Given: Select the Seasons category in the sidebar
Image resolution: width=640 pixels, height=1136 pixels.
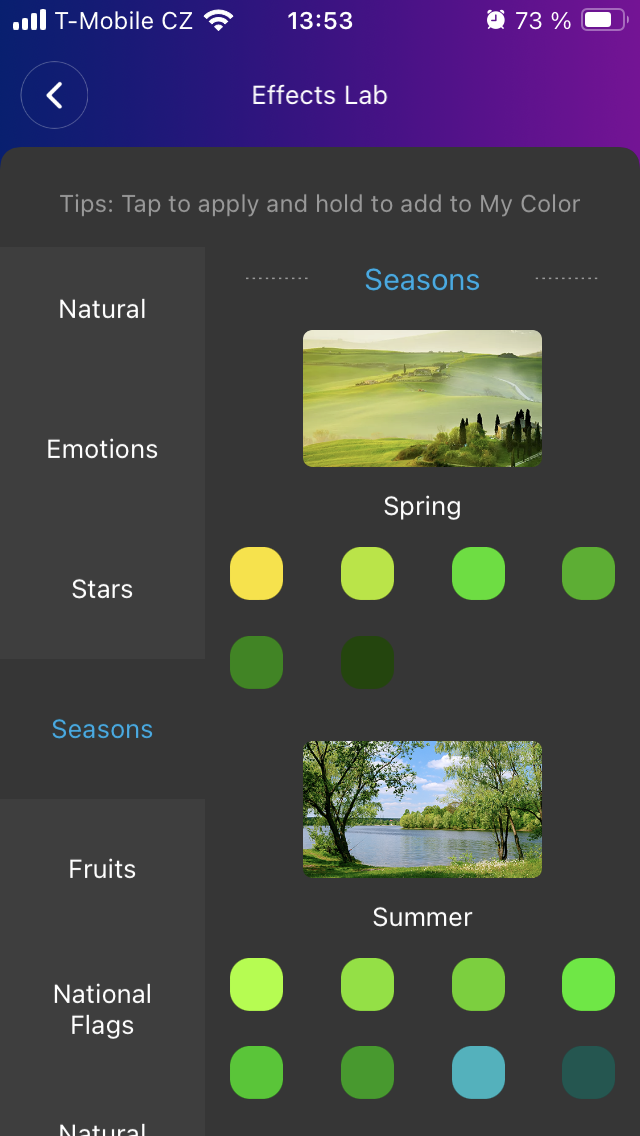Looking at the screenshot, I should 102,729.
